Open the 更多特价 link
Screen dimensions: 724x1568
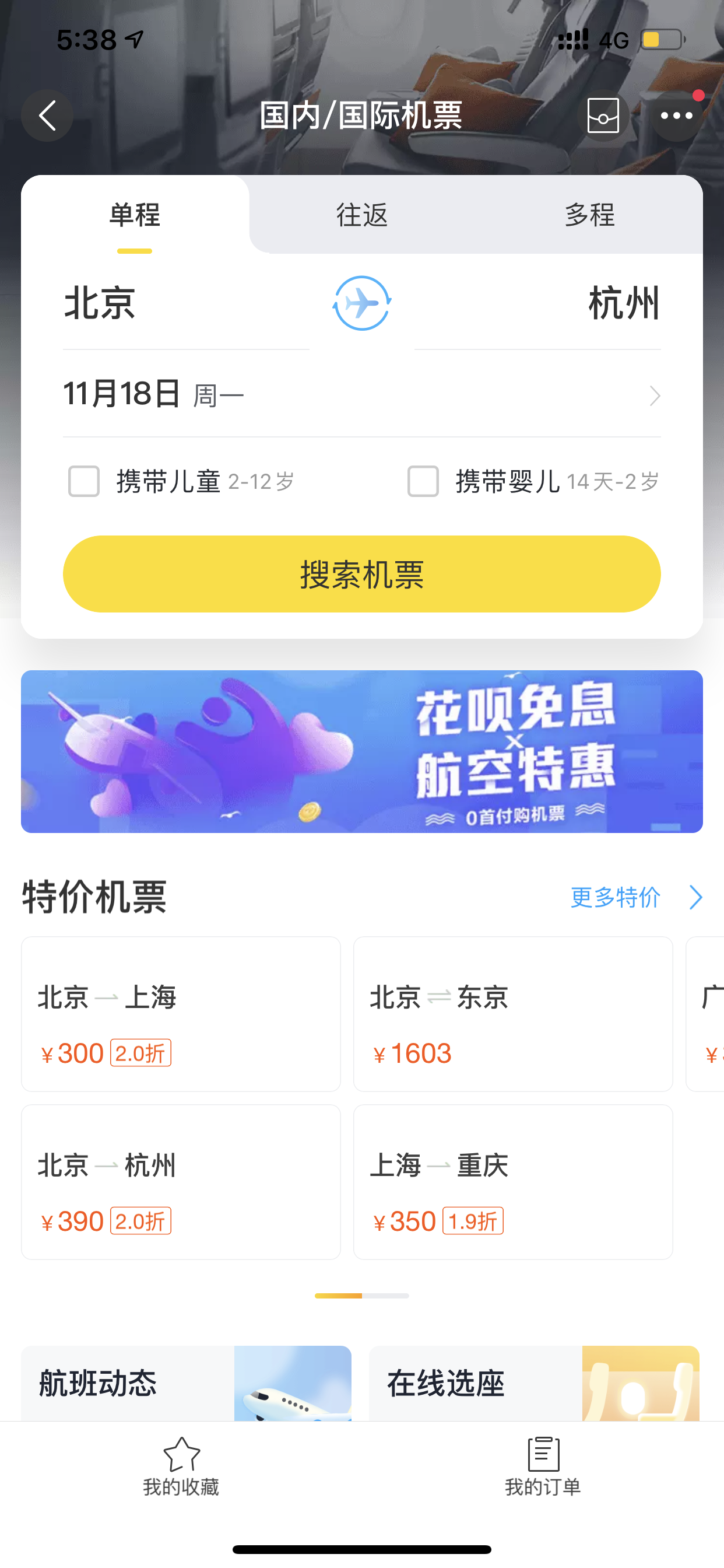click(637, 897)
